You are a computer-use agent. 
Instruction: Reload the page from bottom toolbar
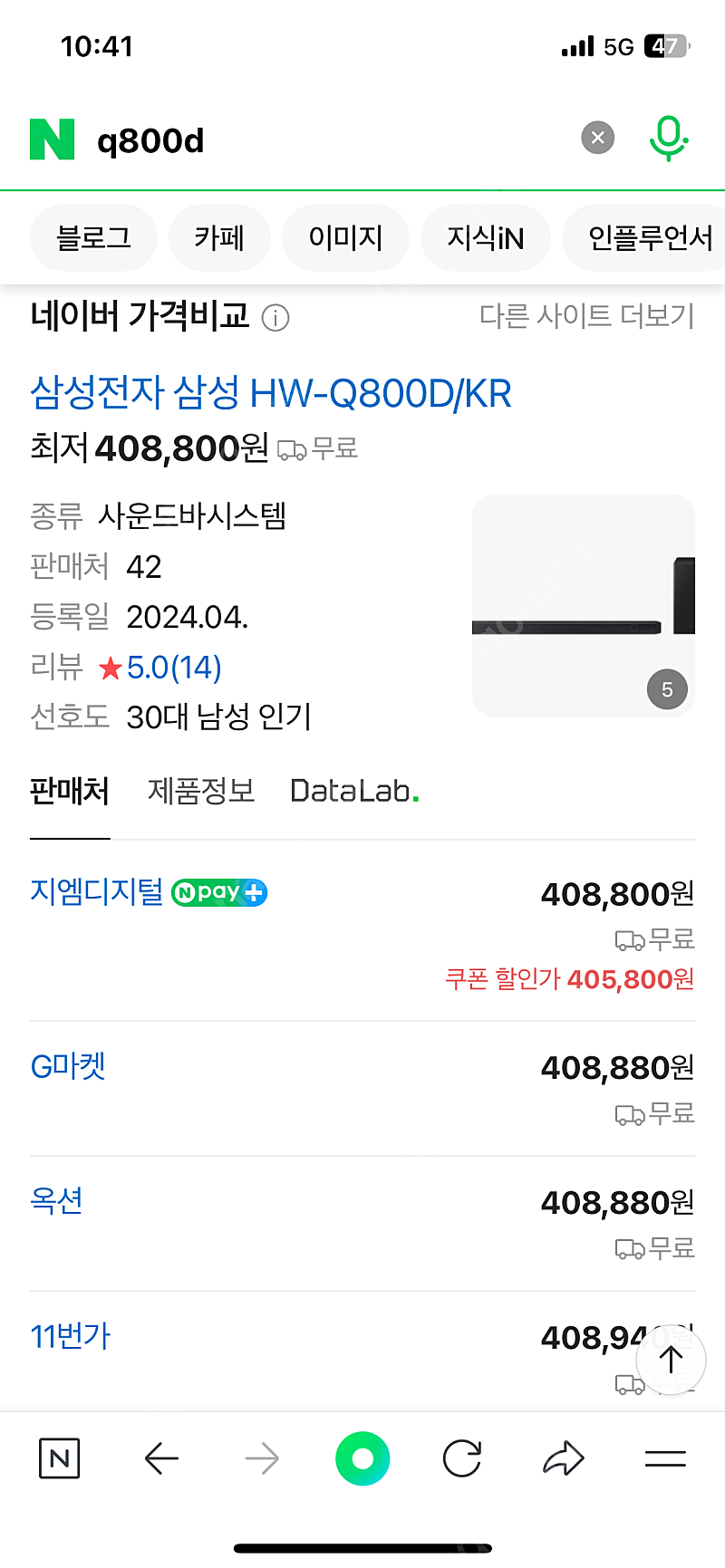(x=462, y=1458)
